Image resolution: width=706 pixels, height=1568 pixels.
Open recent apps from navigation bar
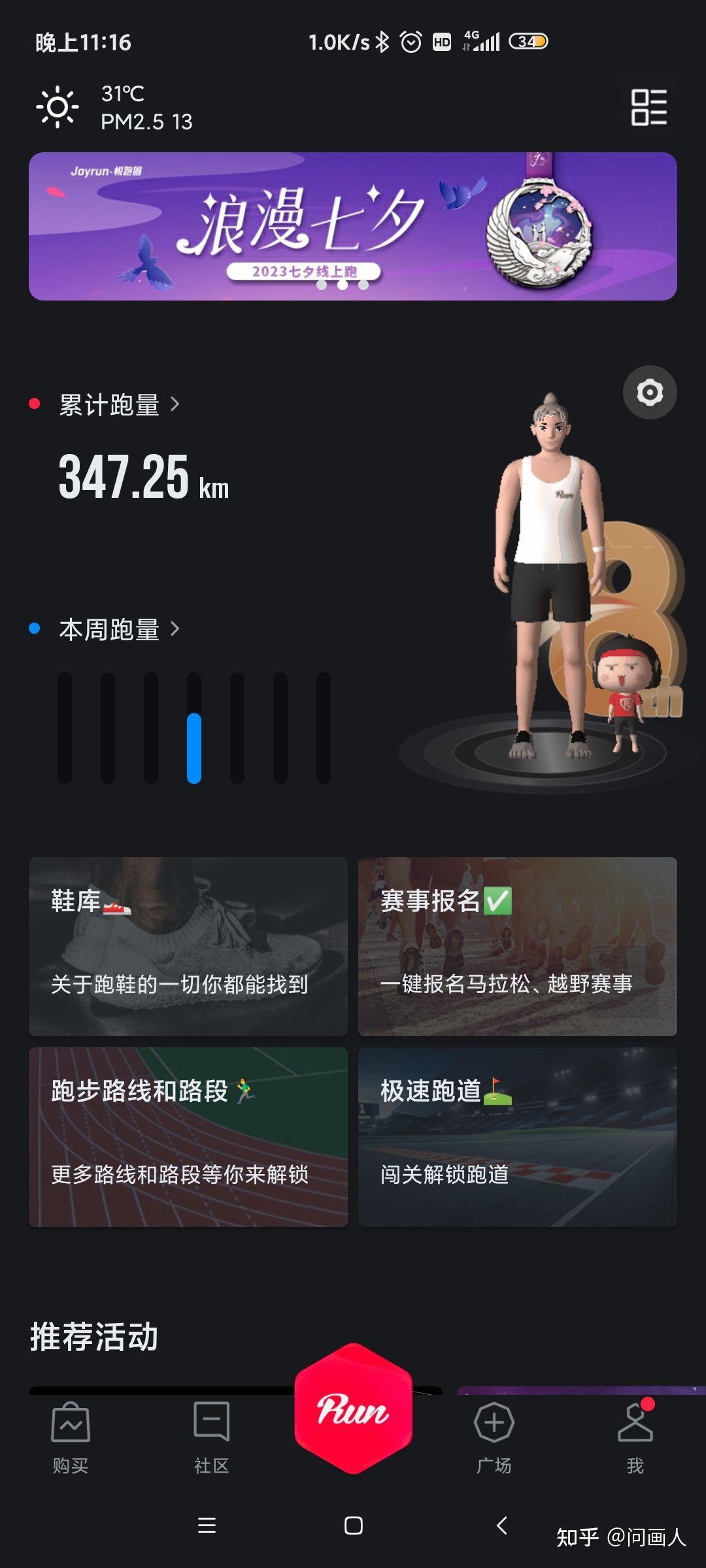coord(207,1526)
